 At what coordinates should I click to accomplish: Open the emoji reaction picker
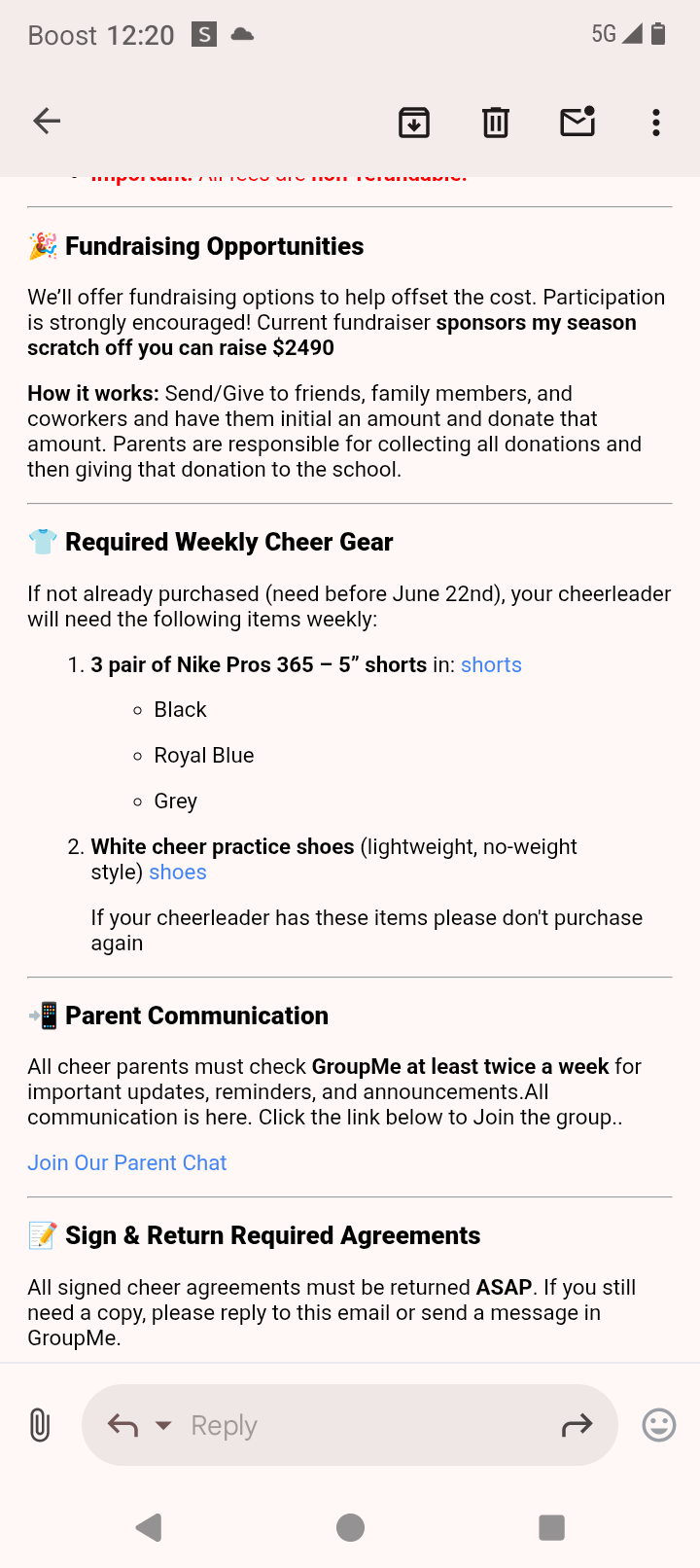pos(659,1425)
